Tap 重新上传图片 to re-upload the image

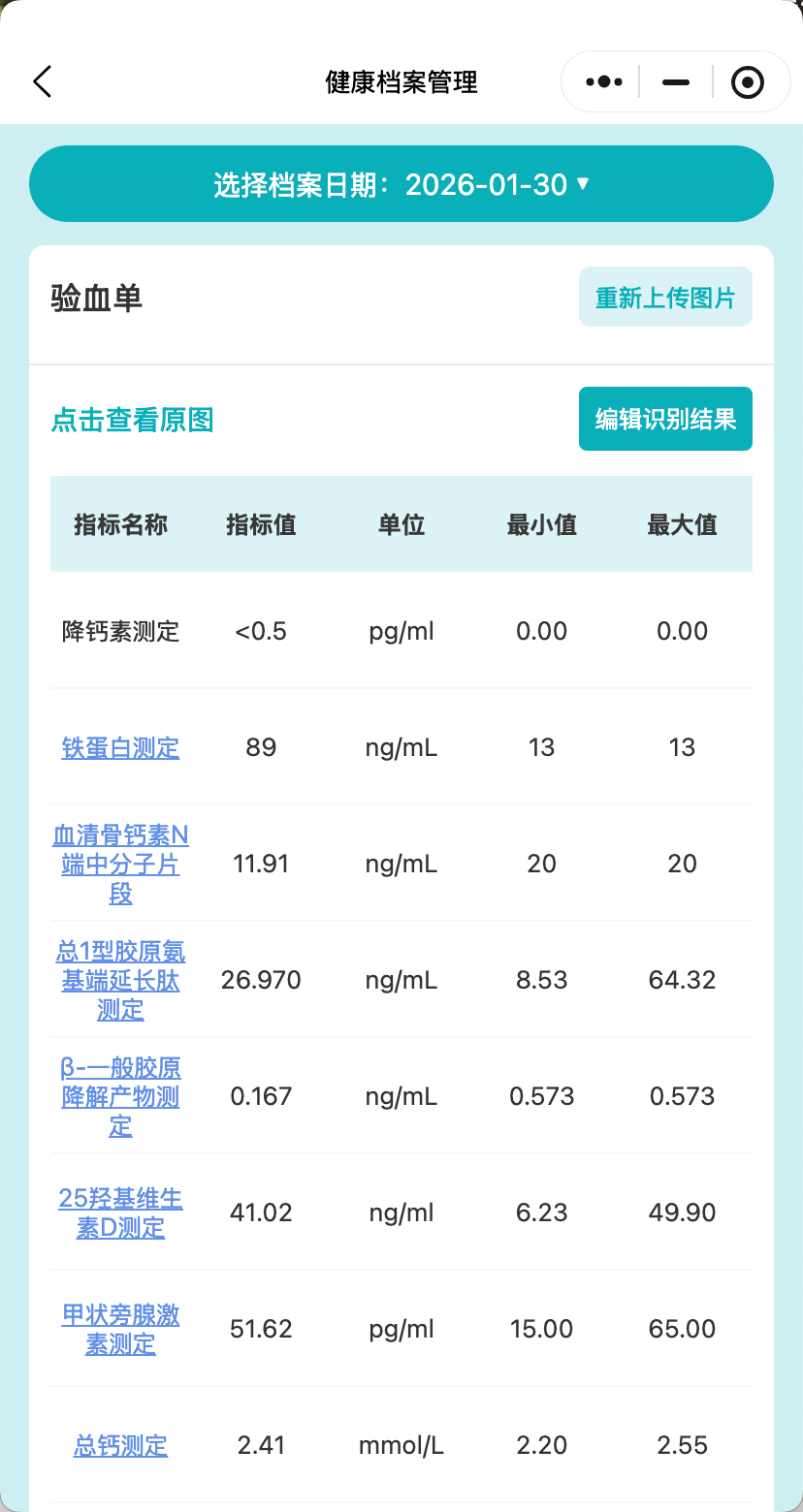click(665, 298)
